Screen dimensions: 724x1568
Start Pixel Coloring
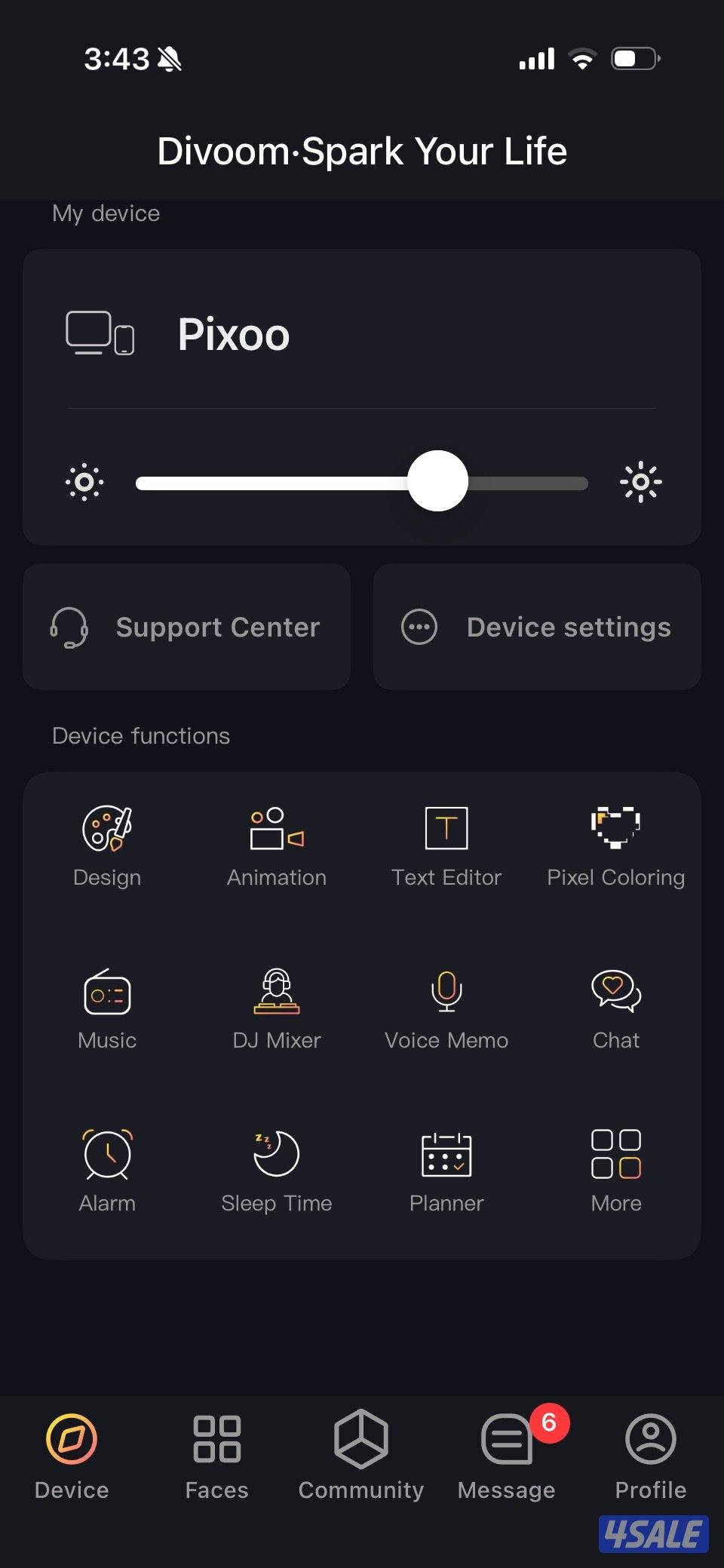tap(615, 846)
